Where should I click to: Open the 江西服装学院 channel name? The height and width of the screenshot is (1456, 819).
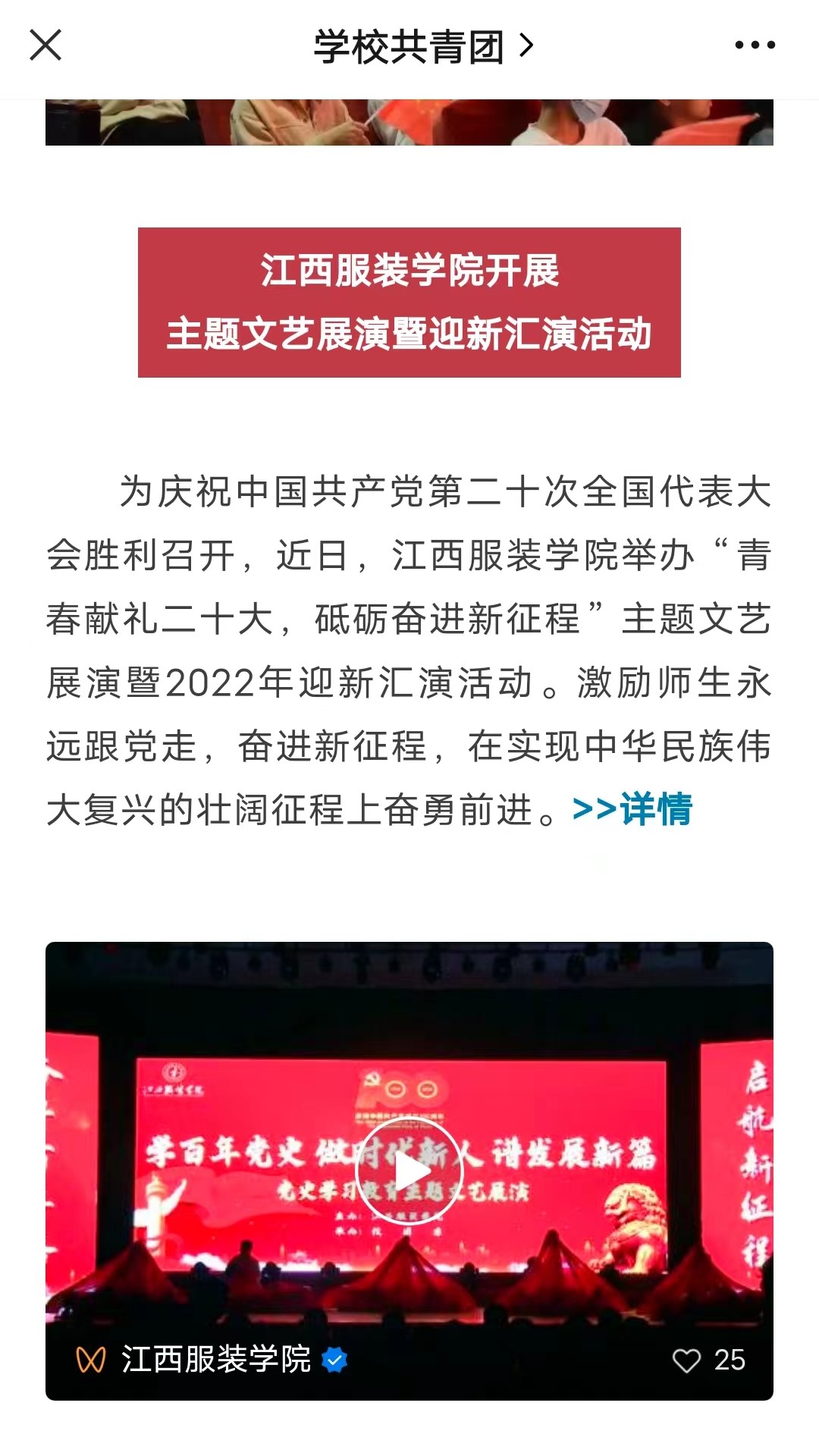click(216, 1360)
